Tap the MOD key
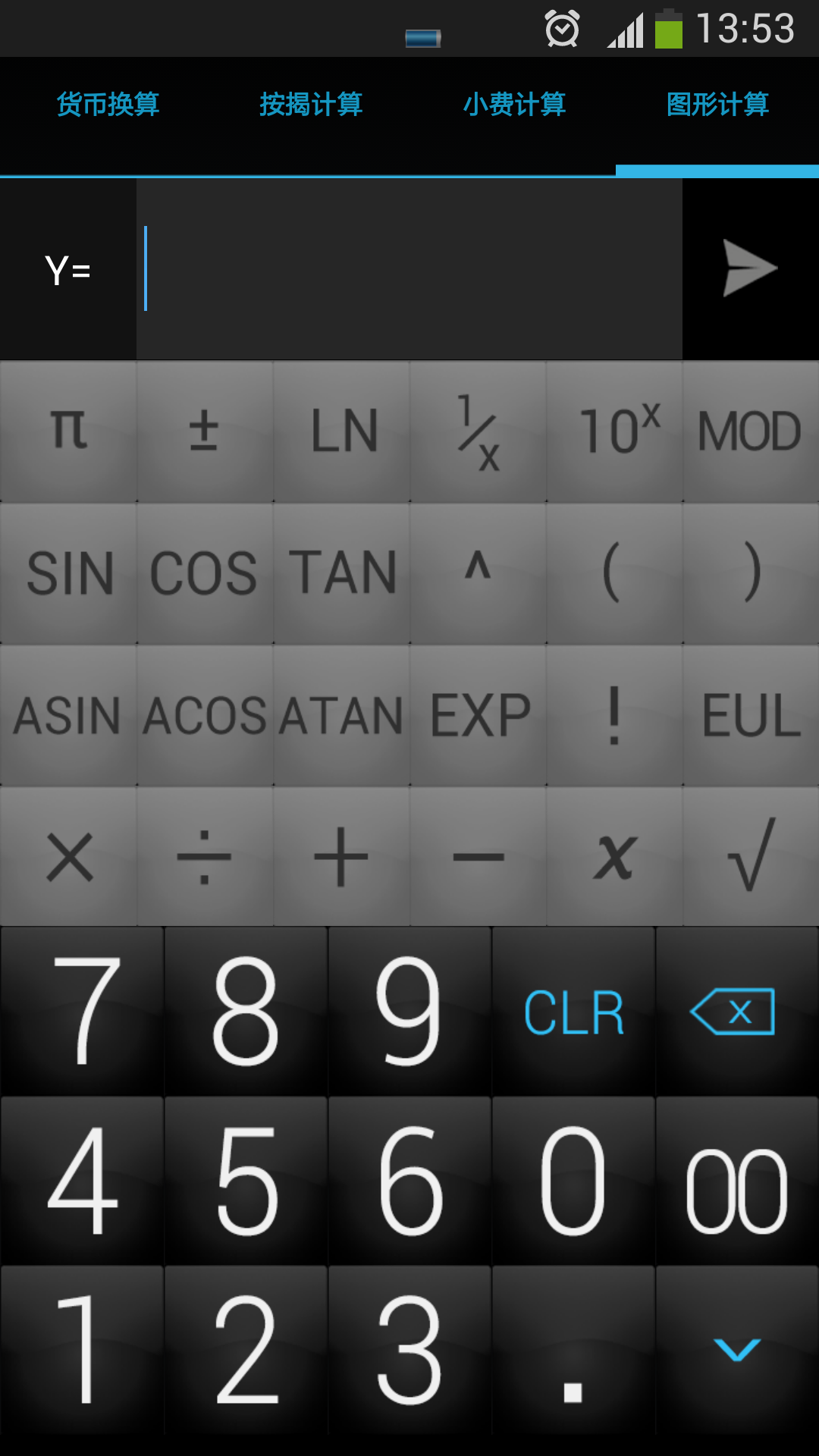819x1456 pixels. (749, 431)
